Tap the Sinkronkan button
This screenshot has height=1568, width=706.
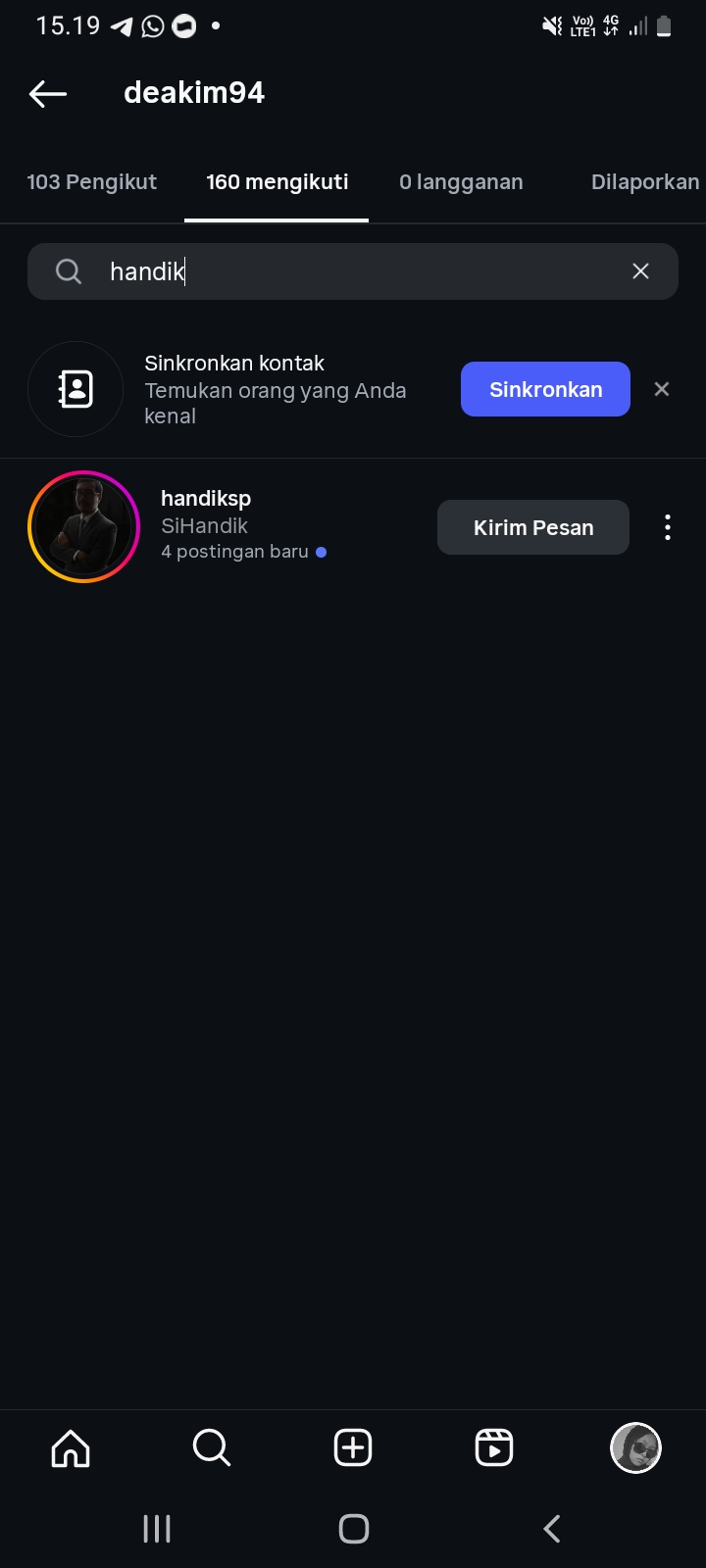[x=545, y=389]
